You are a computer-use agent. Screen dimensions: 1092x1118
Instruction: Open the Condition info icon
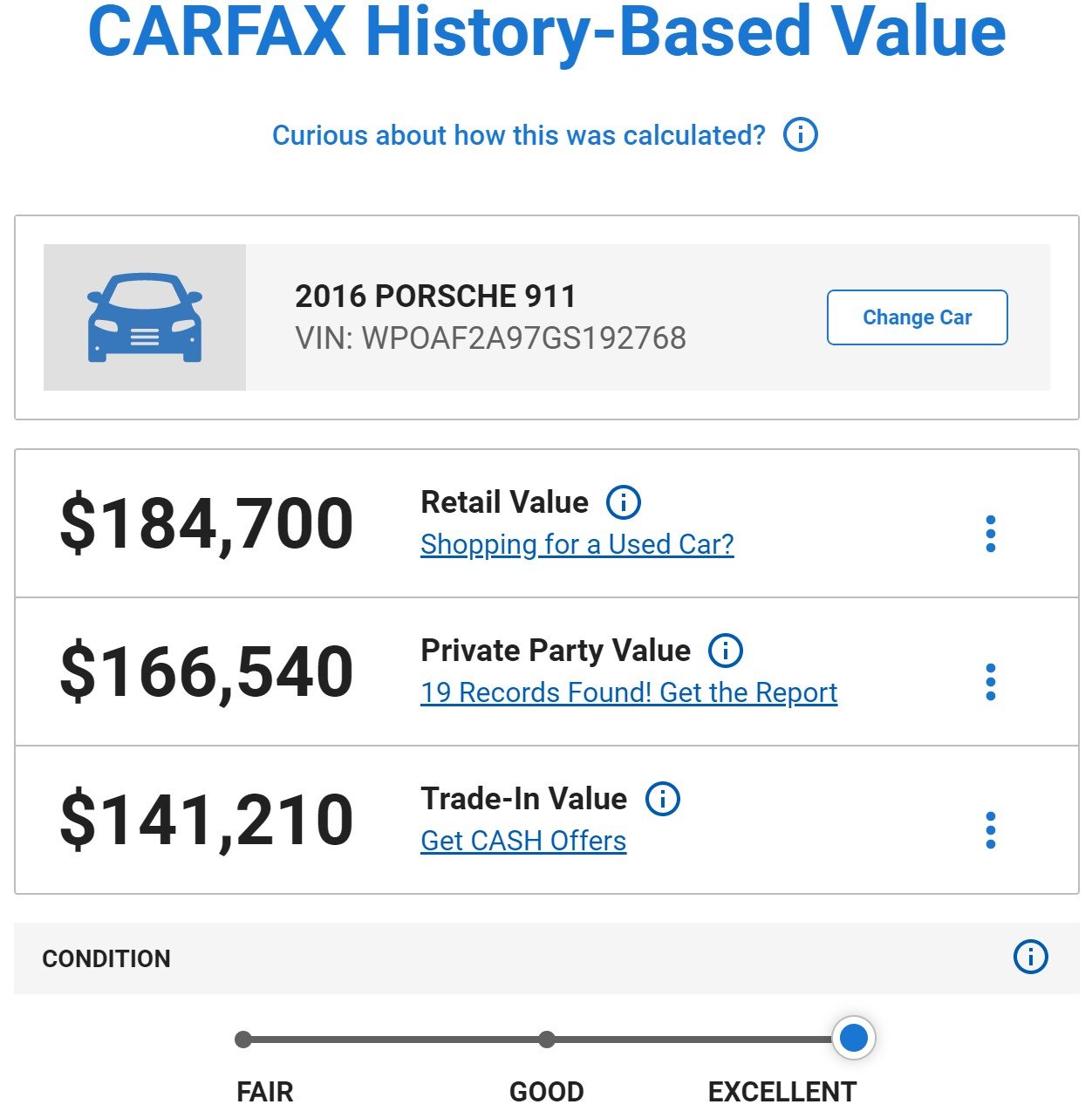pos(1030,957)
